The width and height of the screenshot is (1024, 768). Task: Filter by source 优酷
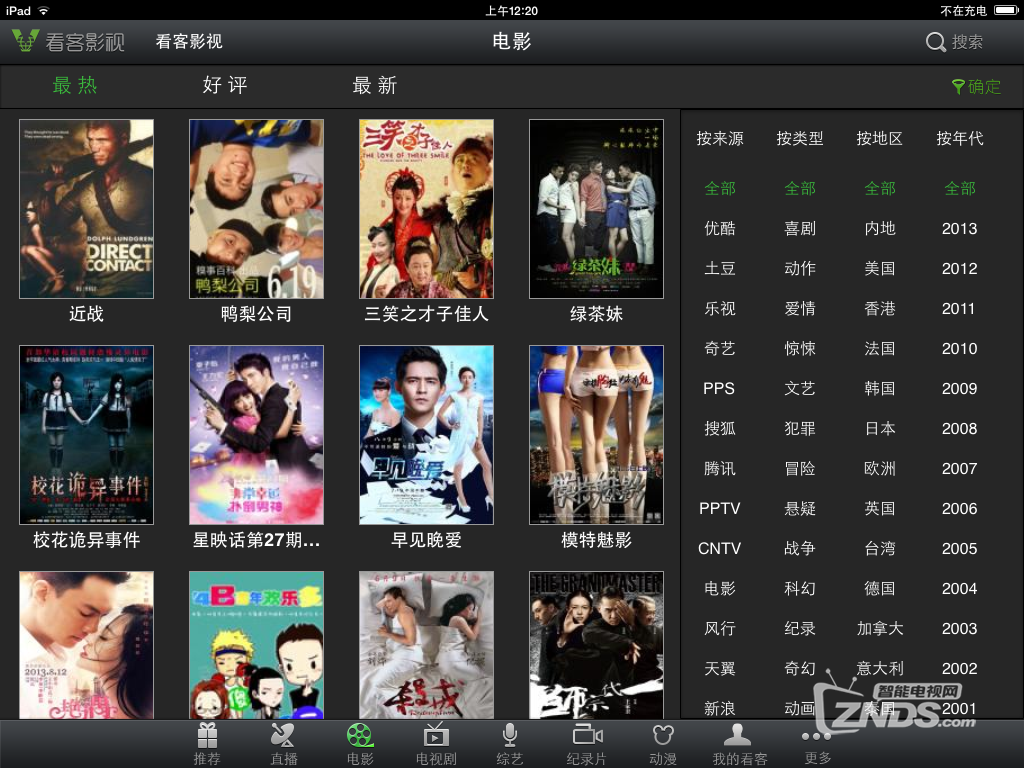point(720,228)
